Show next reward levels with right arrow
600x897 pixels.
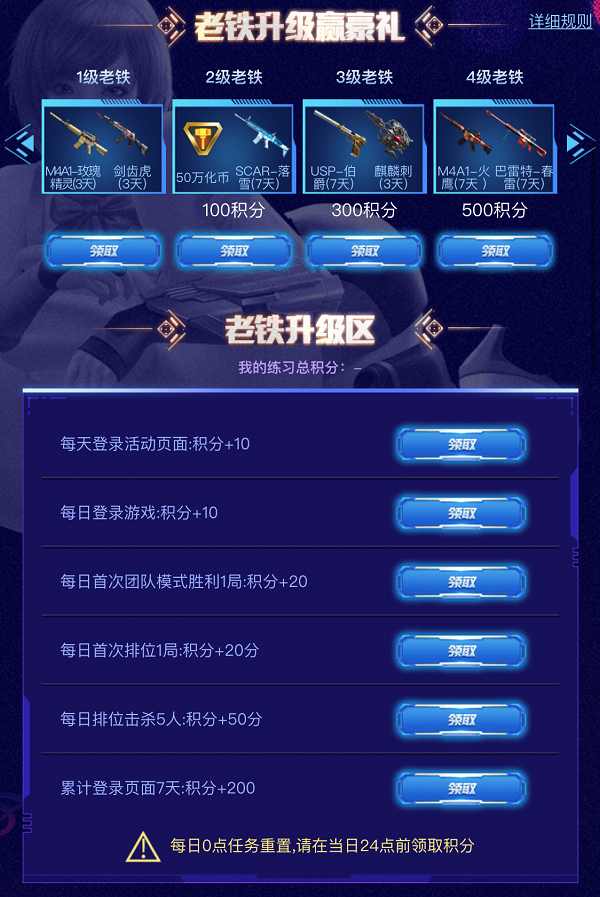581,143
